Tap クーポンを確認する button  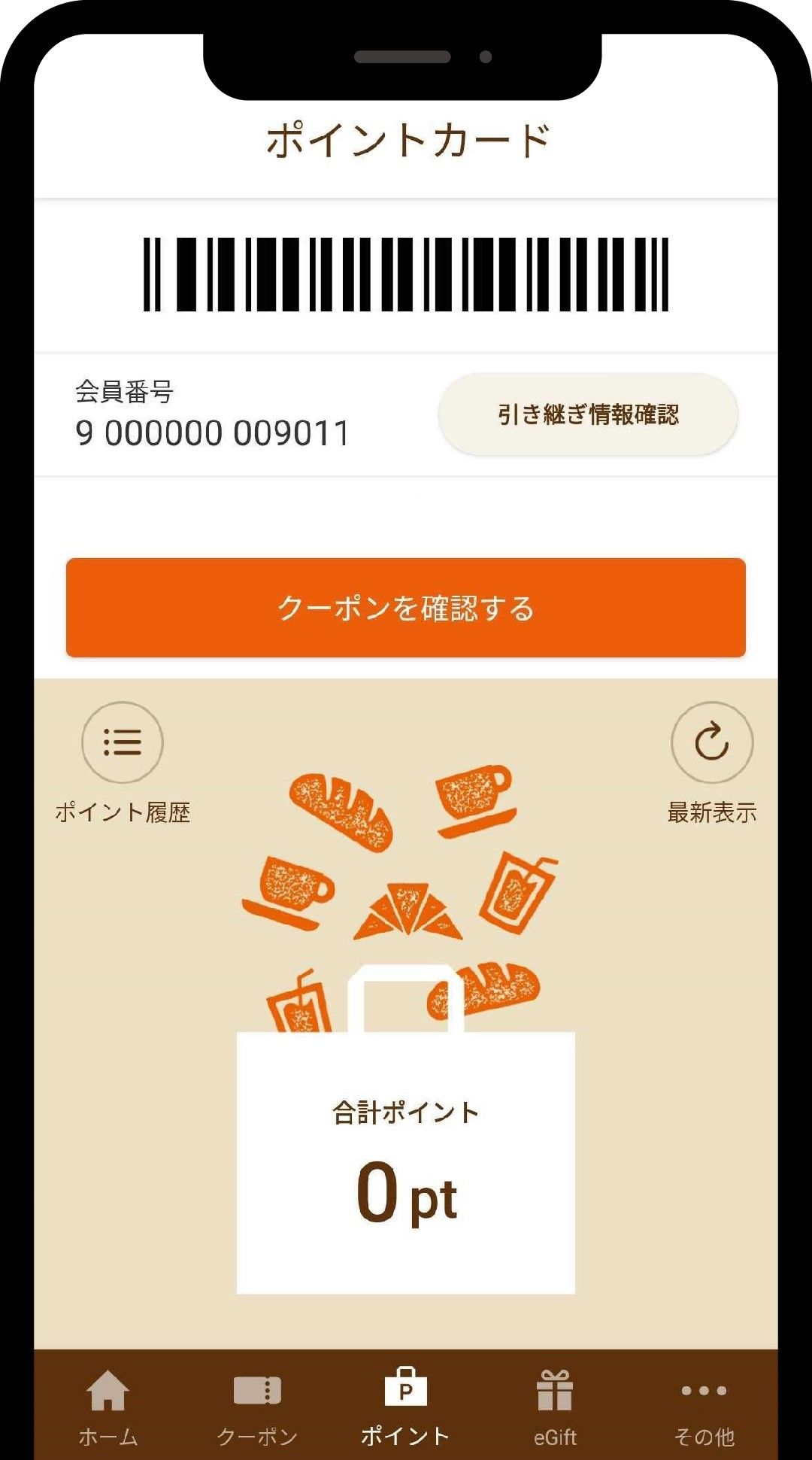pyautogui.click(x=406, y=611)
